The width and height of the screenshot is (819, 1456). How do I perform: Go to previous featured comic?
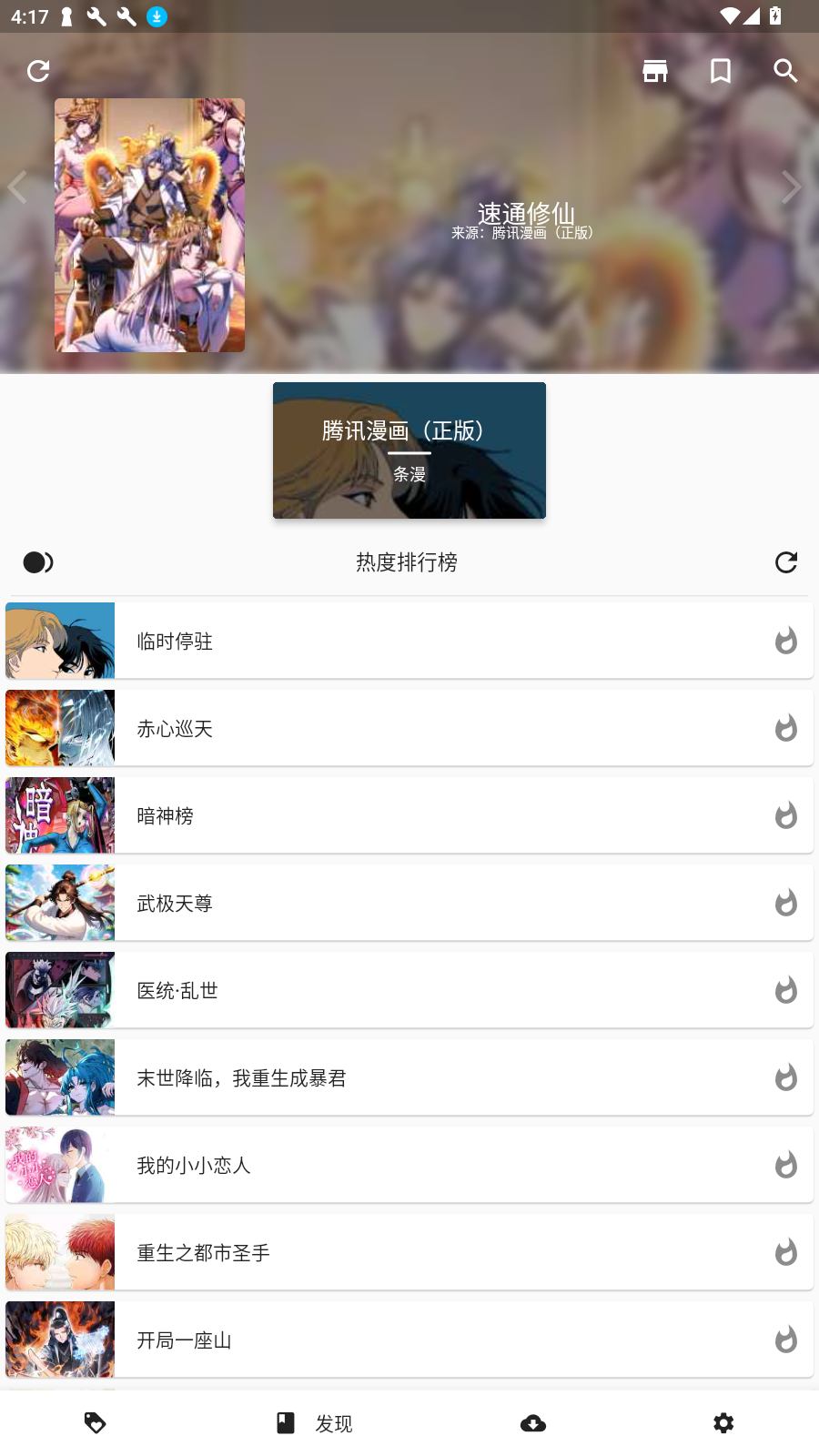click(18, 187)
